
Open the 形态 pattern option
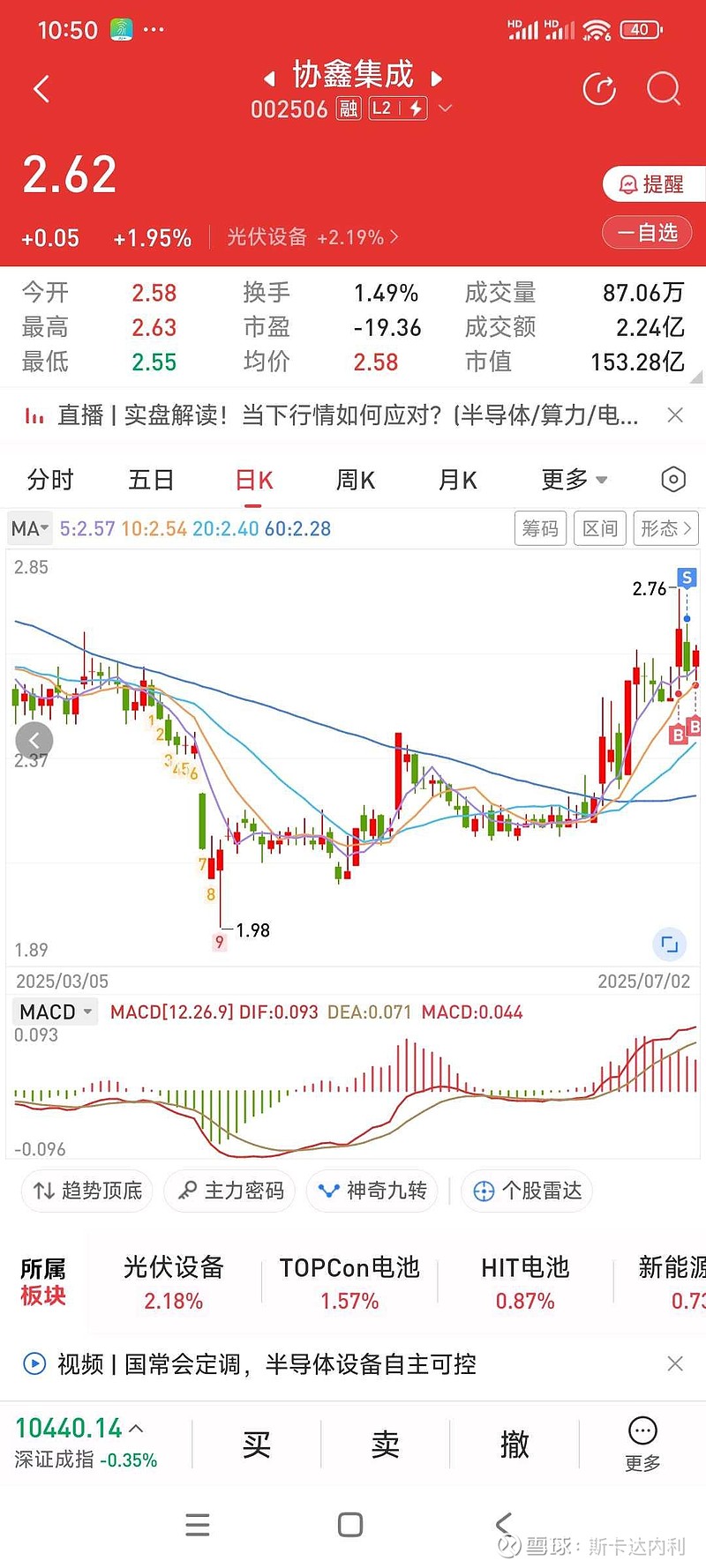(x=665, y=528)
